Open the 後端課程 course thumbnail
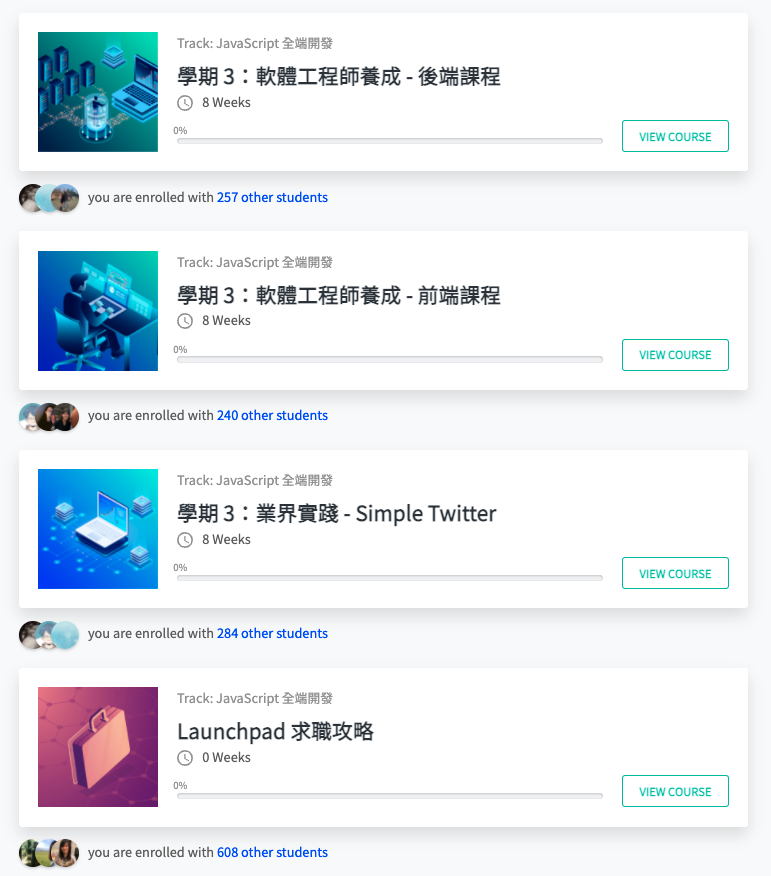The height and width of the screenshot is (876, 771). 98,92
